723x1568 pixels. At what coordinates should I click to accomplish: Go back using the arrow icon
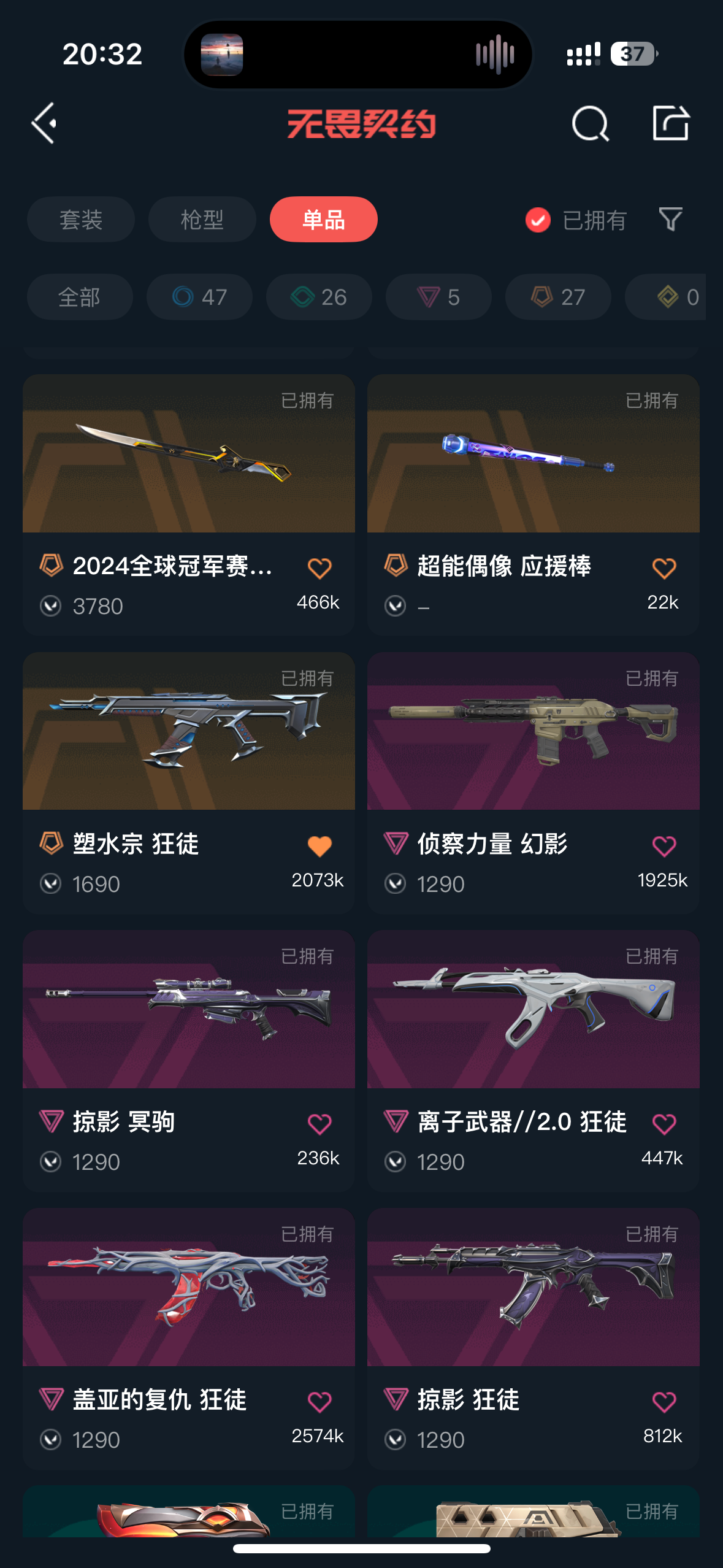45,123
